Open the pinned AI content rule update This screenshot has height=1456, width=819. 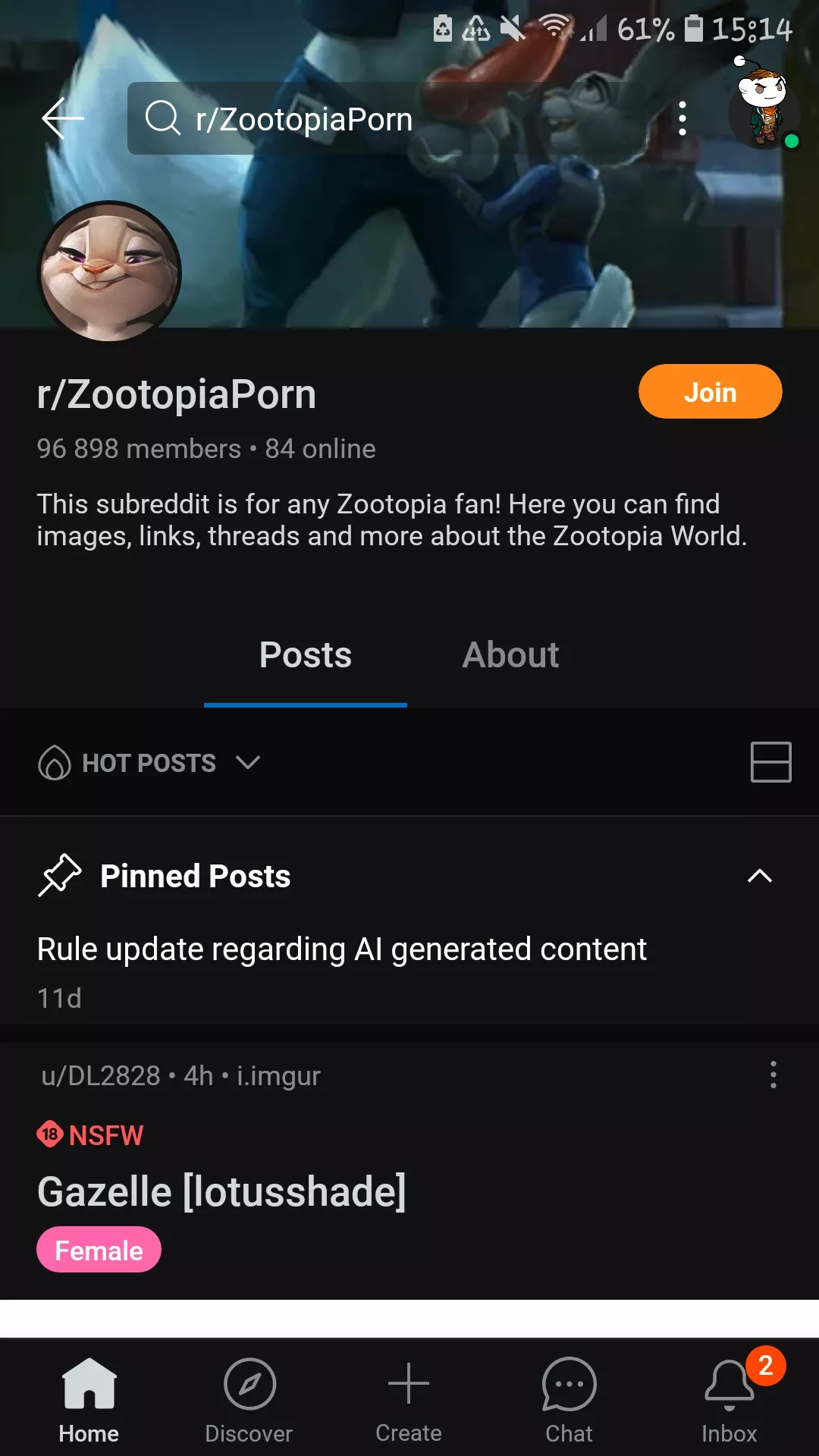(x=342, y=949)
